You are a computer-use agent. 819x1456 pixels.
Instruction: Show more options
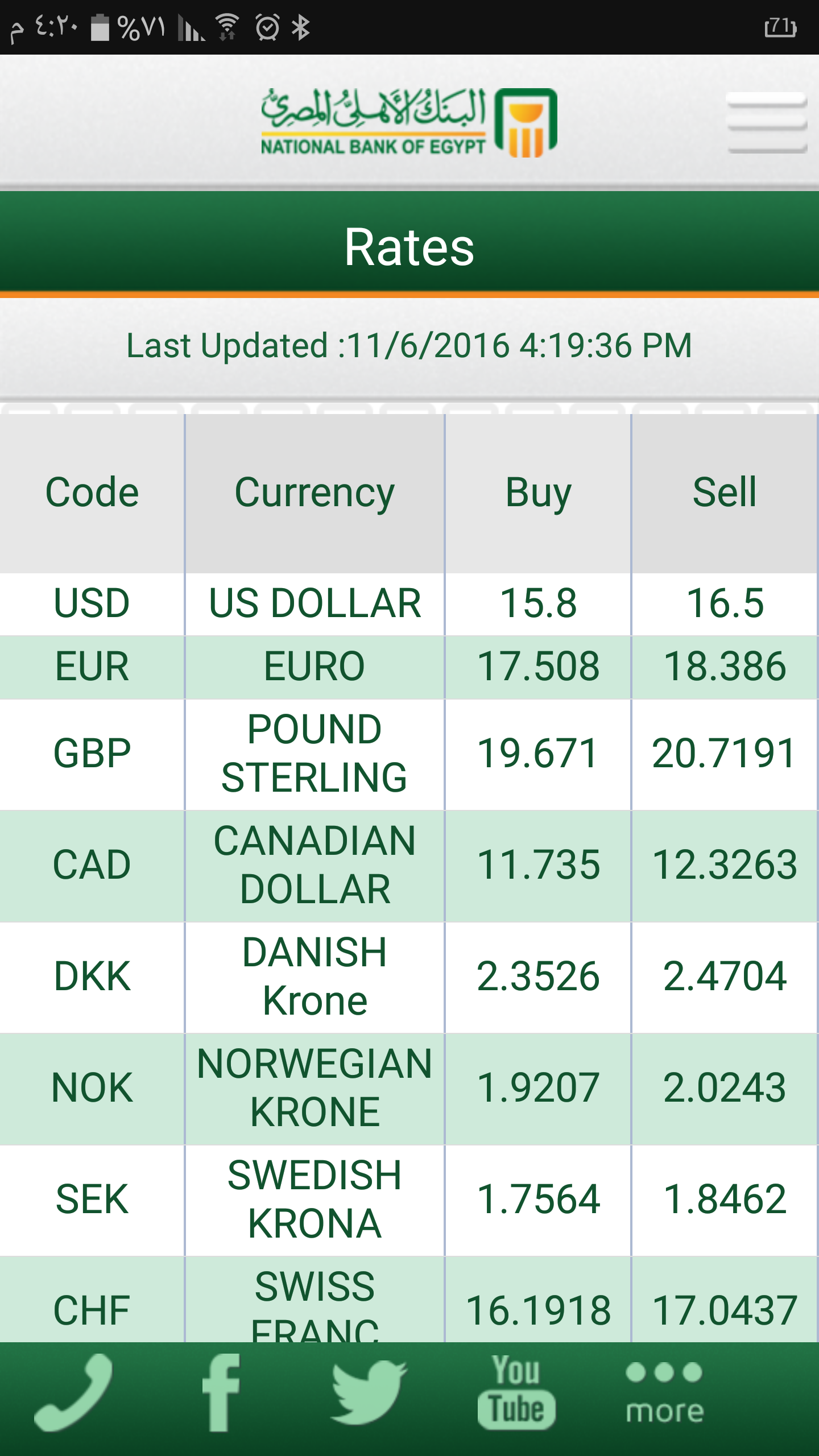pyautogui.click(x=664, y=1392)
